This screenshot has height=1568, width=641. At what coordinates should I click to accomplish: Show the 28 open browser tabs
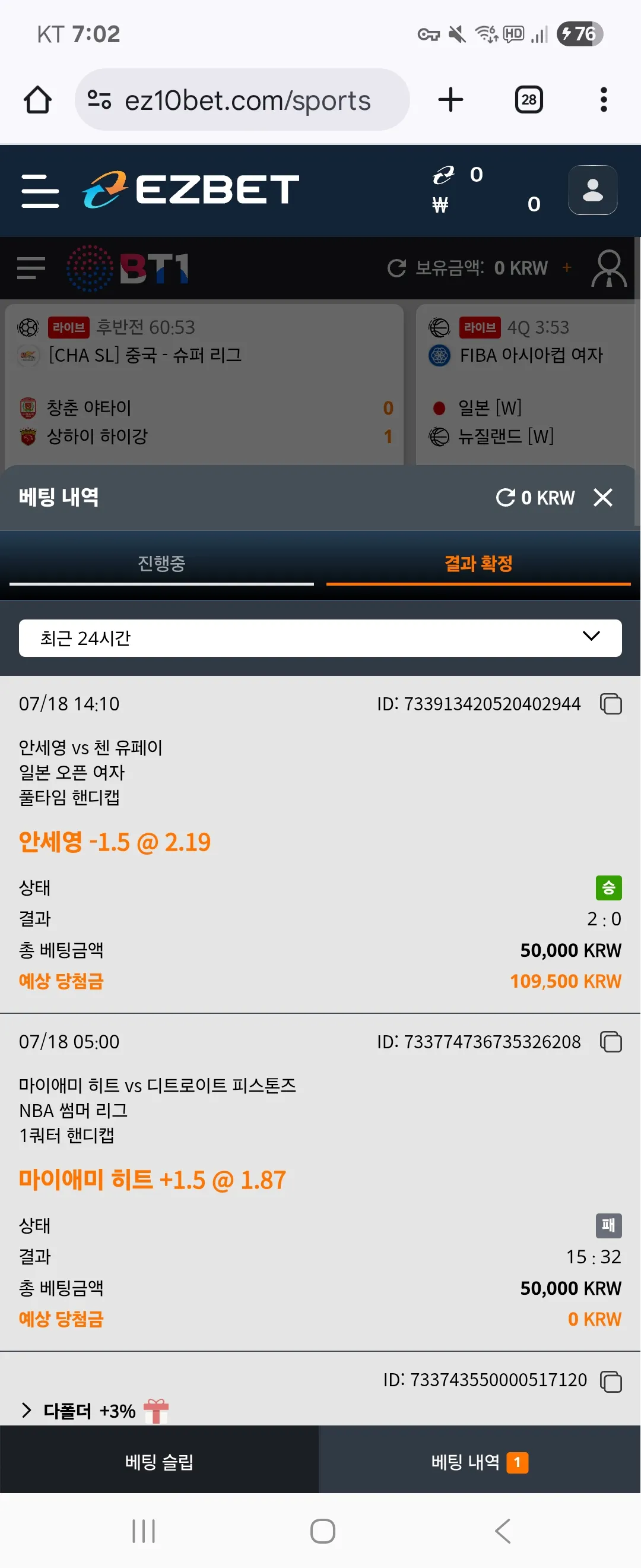click(529, 100)
